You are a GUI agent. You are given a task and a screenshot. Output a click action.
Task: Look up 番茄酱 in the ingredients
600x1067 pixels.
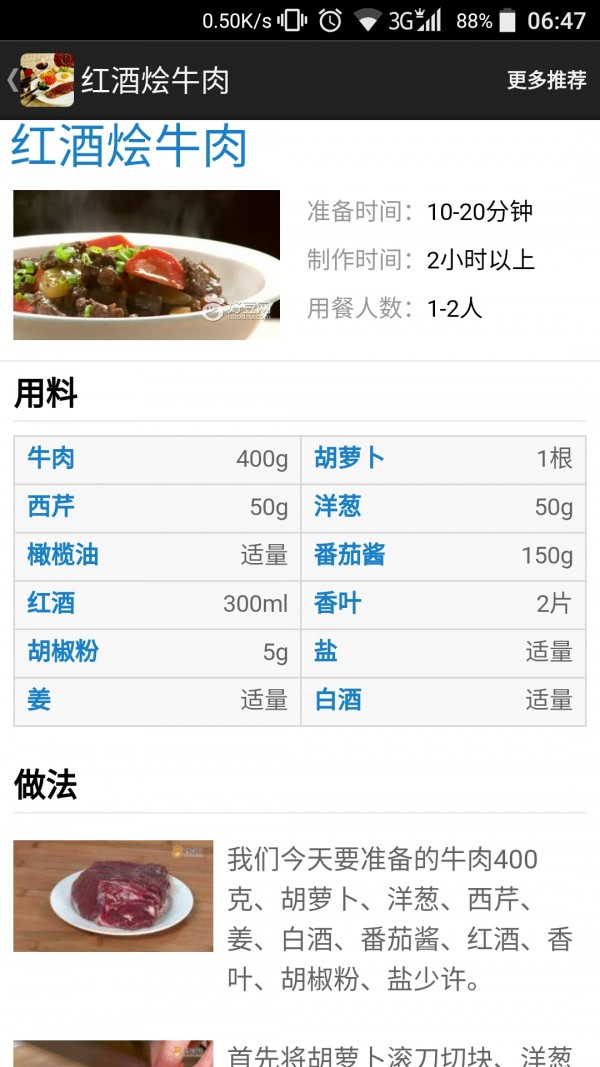(x=349, y=555)
